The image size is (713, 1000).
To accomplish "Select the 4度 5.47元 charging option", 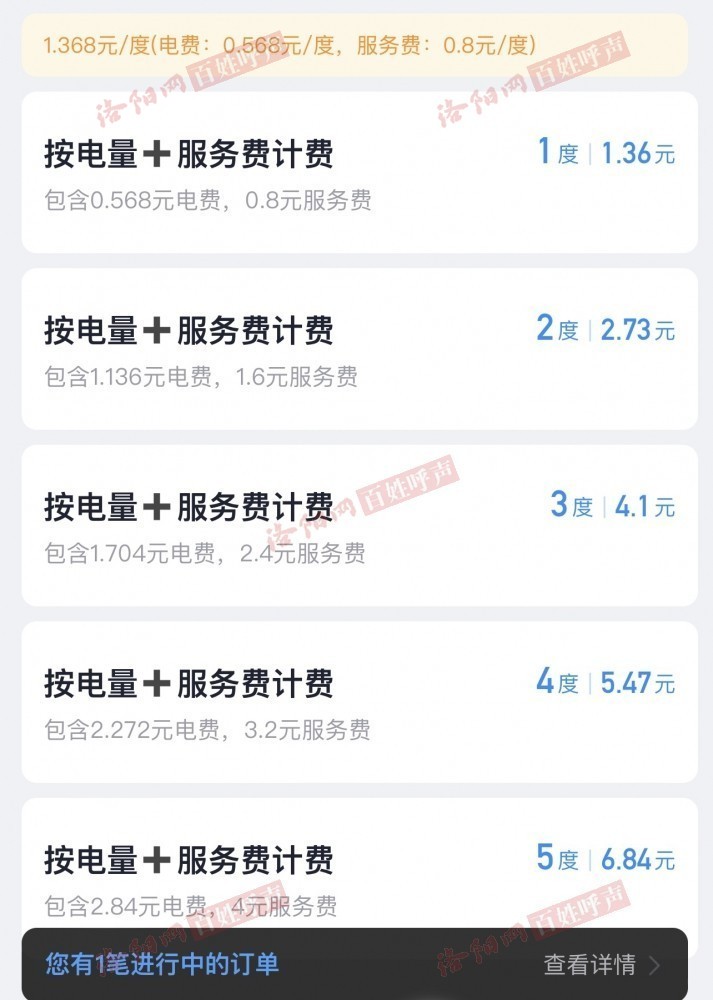I will click(358, 701).
